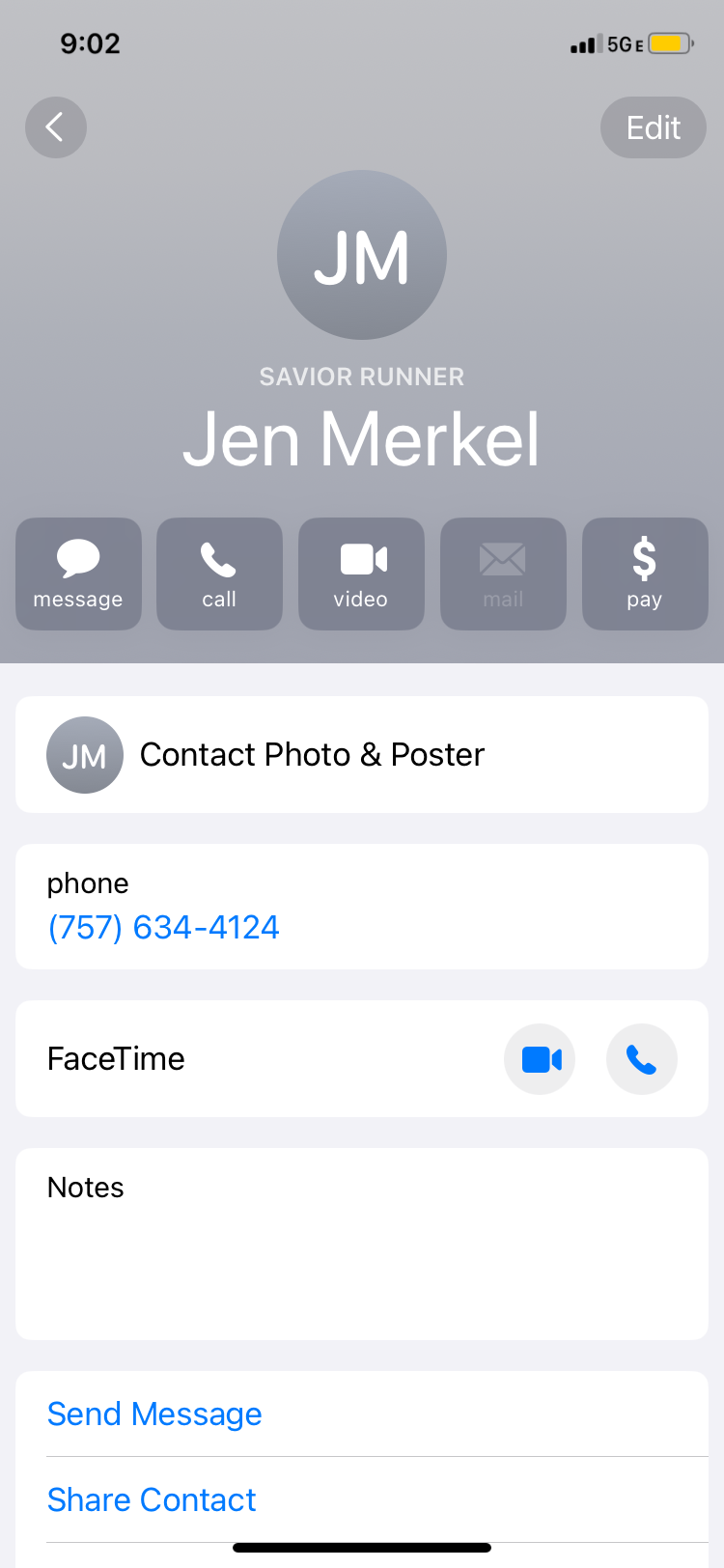
Task: Dial the phone number (757) 634-4124
Action: point(164,927)
